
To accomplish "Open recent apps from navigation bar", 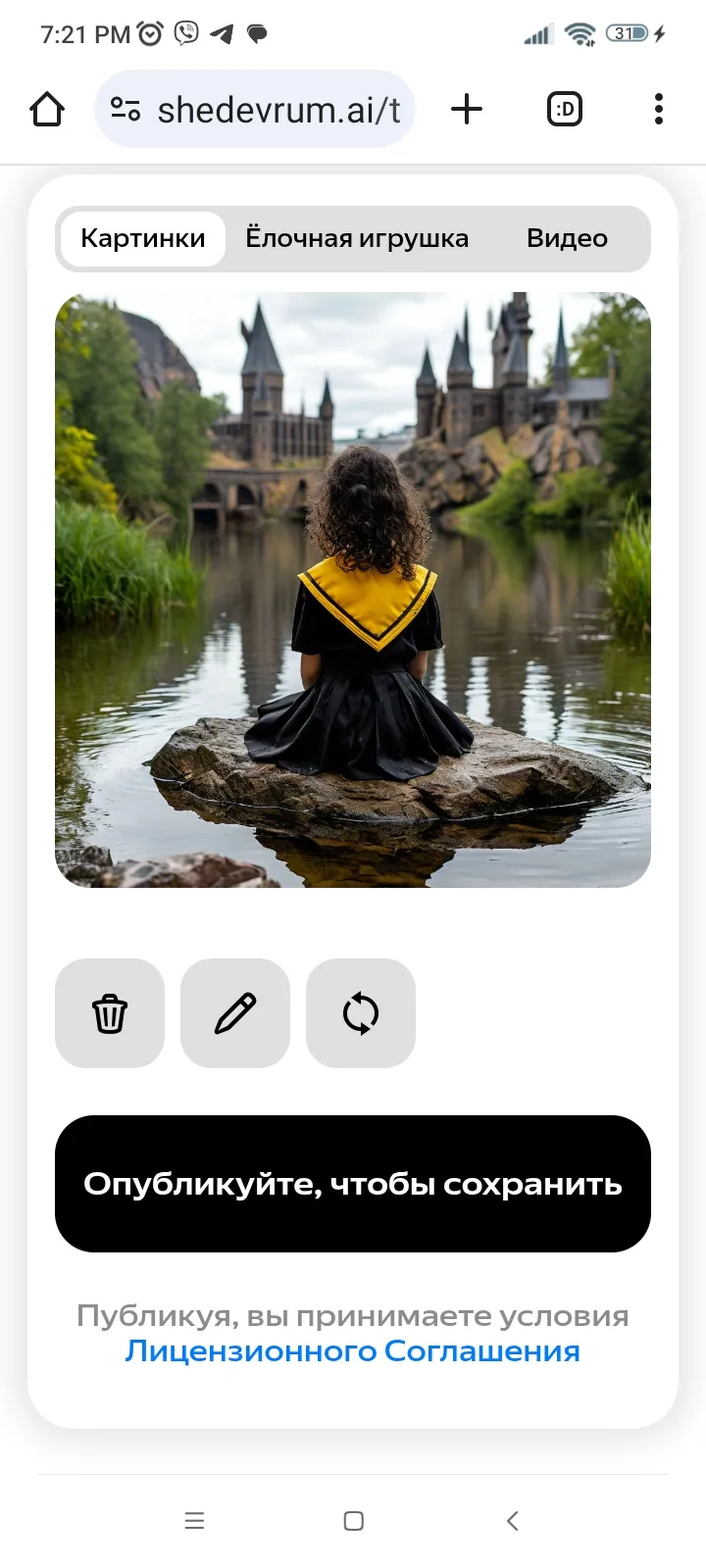I will point(195,1521).
